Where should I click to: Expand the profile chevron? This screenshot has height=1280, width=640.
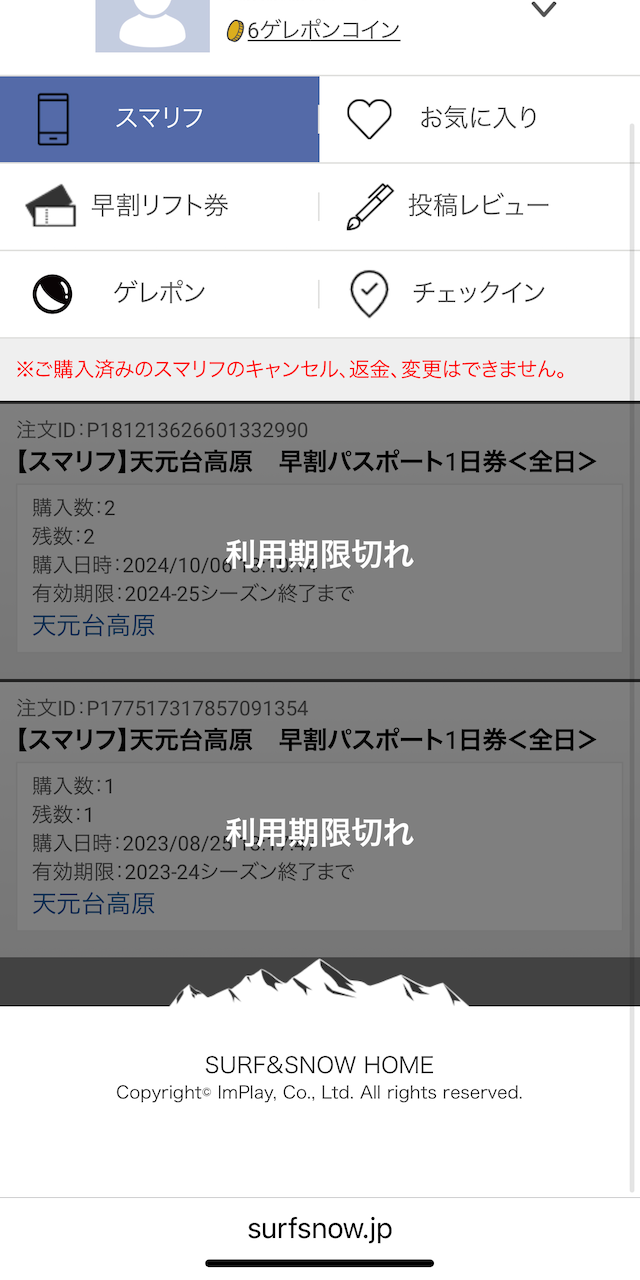point(543,10)
